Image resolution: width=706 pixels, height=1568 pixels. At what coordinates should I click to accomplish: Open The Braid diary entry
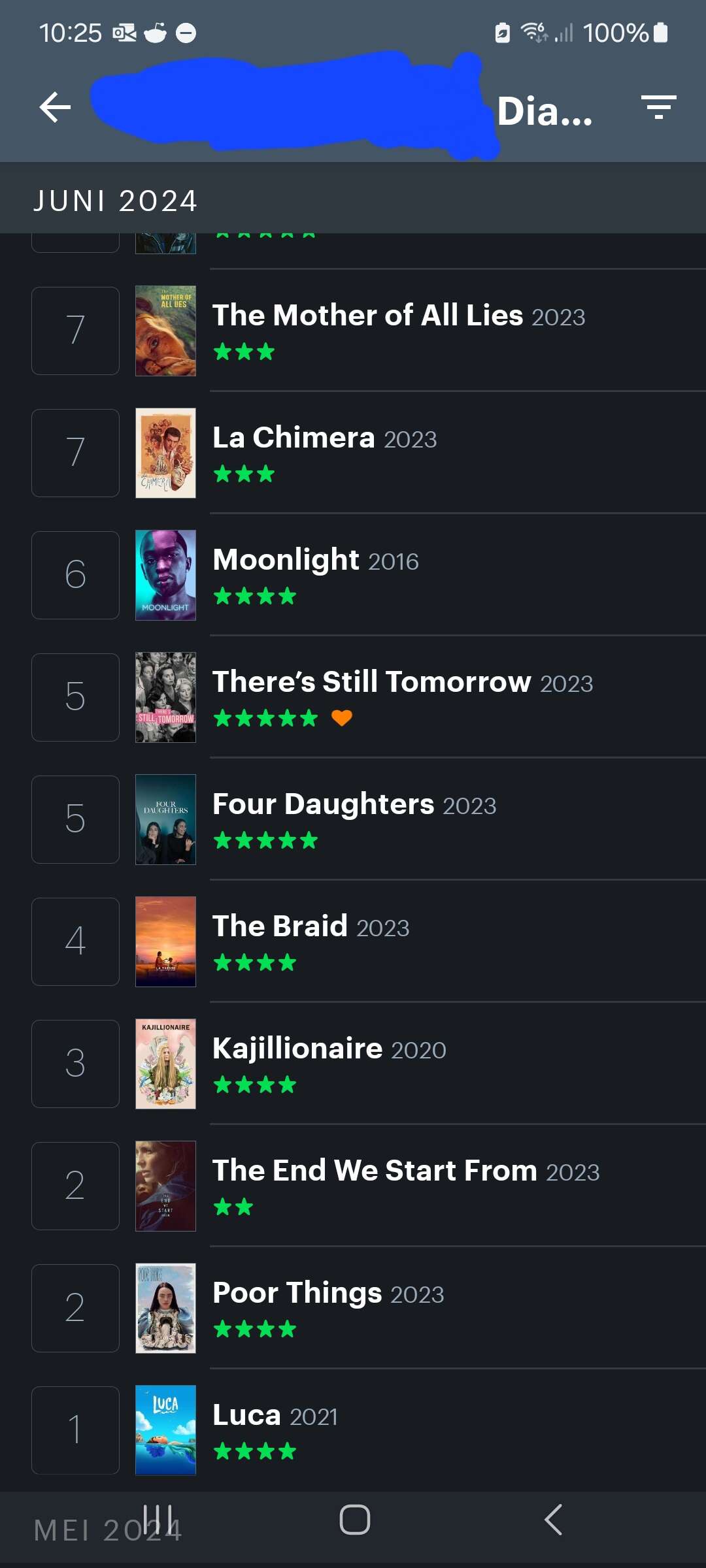[353, 941]
